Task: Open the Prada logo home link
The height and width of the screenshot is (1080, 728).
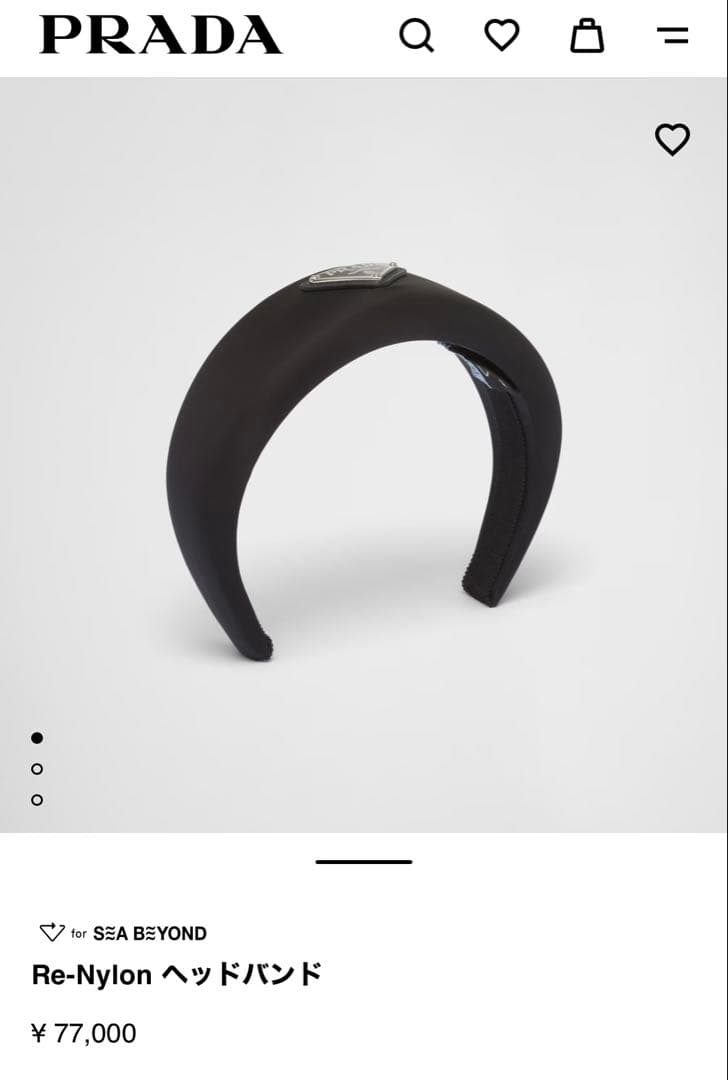Action: pos(161,36)
